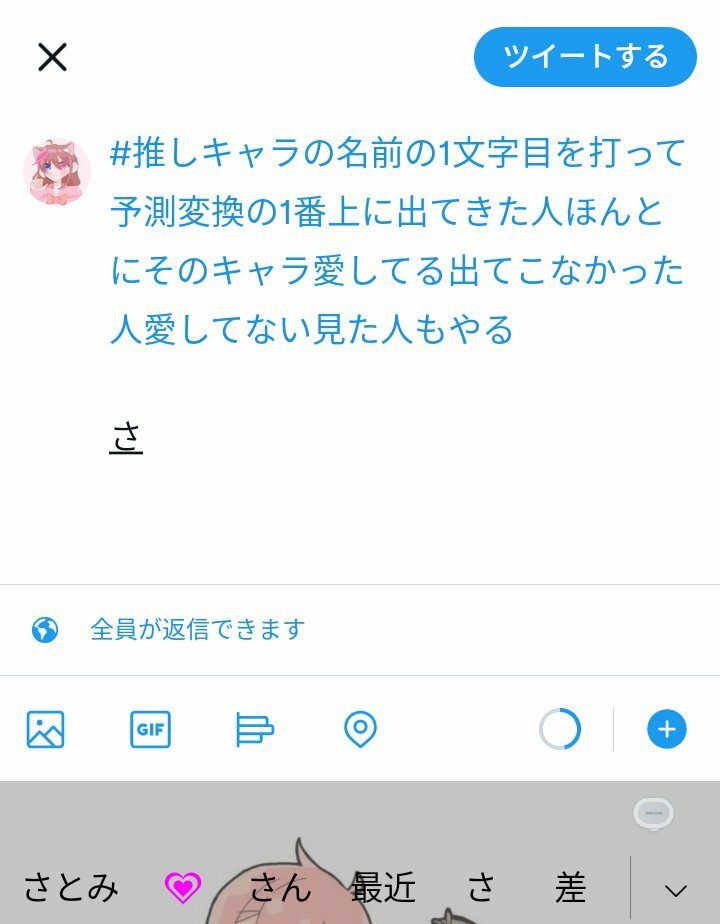Screen dimensions: 720x924
Task: Add another tweet to thread
Action: 666,729
